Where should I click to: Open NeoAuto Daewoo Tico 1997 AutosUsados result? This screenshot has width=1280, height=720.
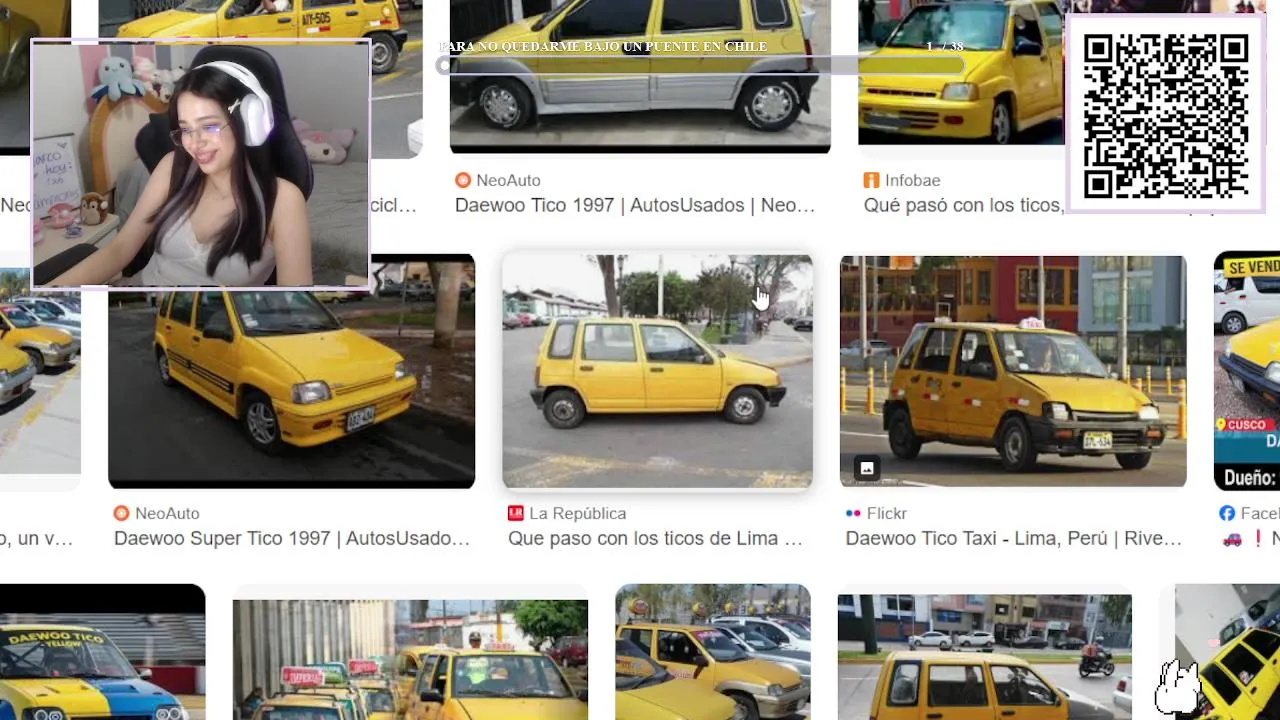[634, 205]
